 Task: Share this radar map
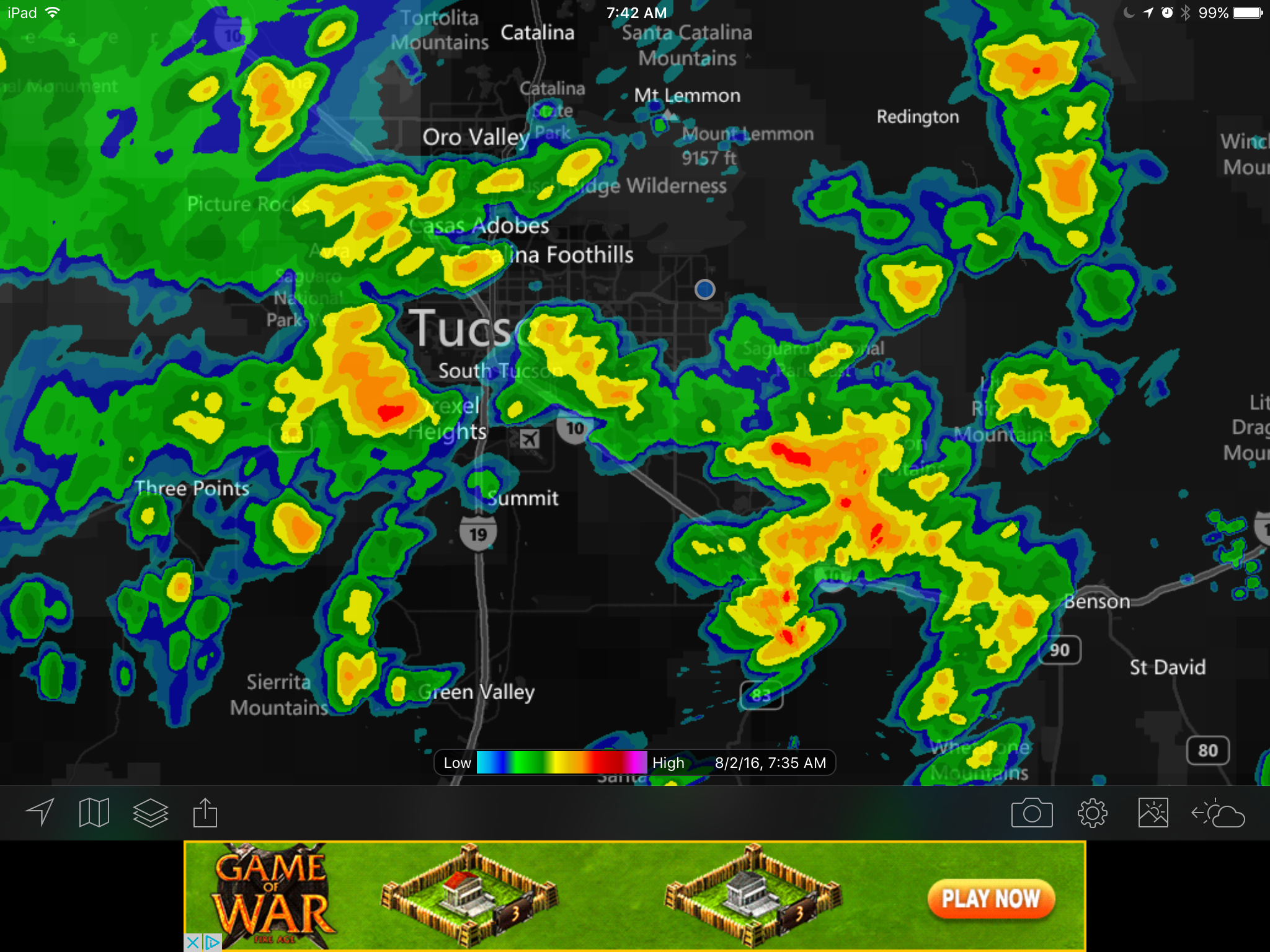205,812
